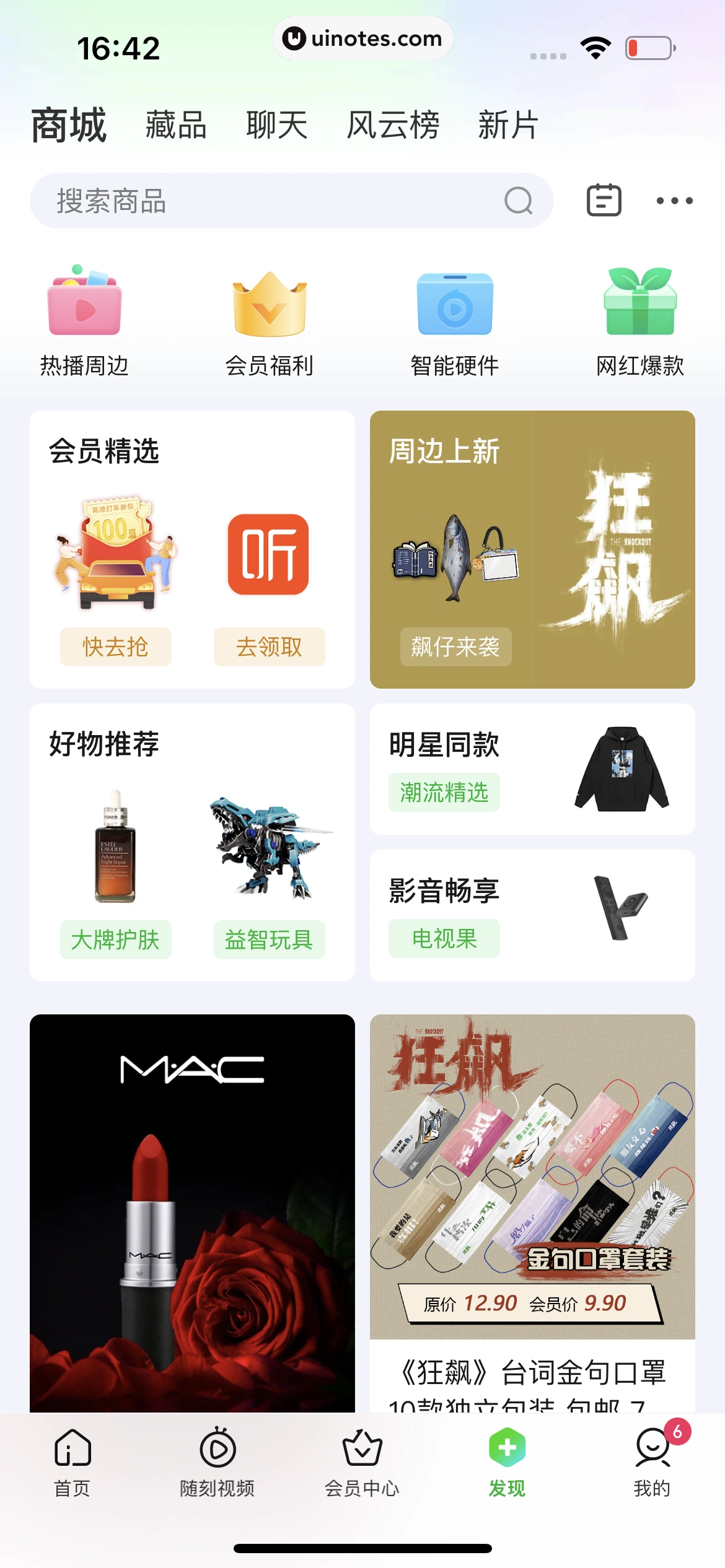
Task: Open the 风云榜 tab
Action: coord(393,125)
